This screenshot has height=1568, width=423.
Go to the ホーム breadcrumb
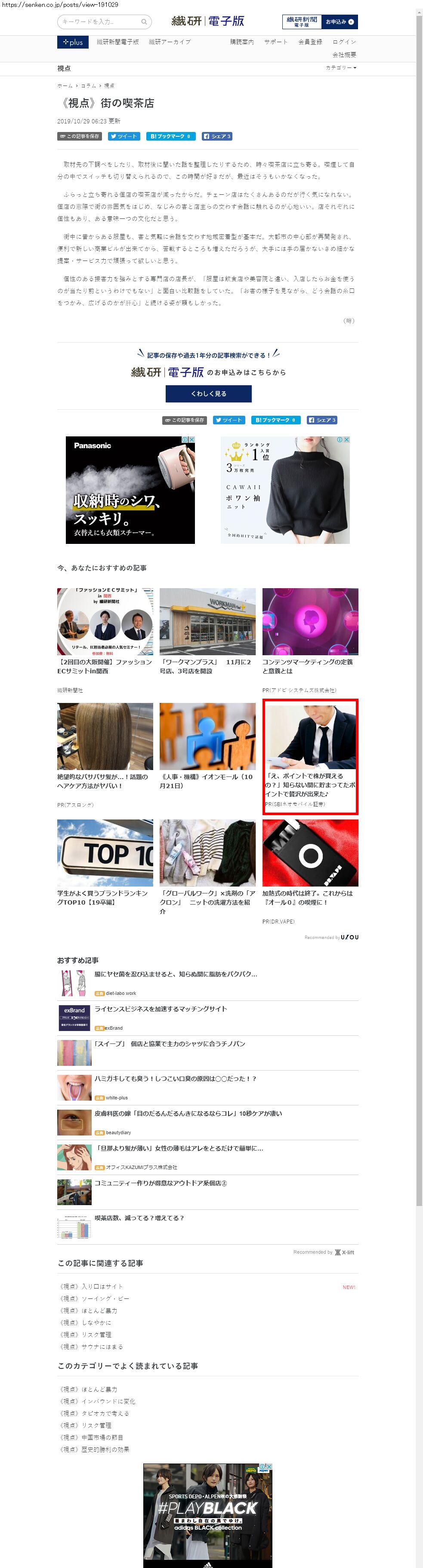65,86
